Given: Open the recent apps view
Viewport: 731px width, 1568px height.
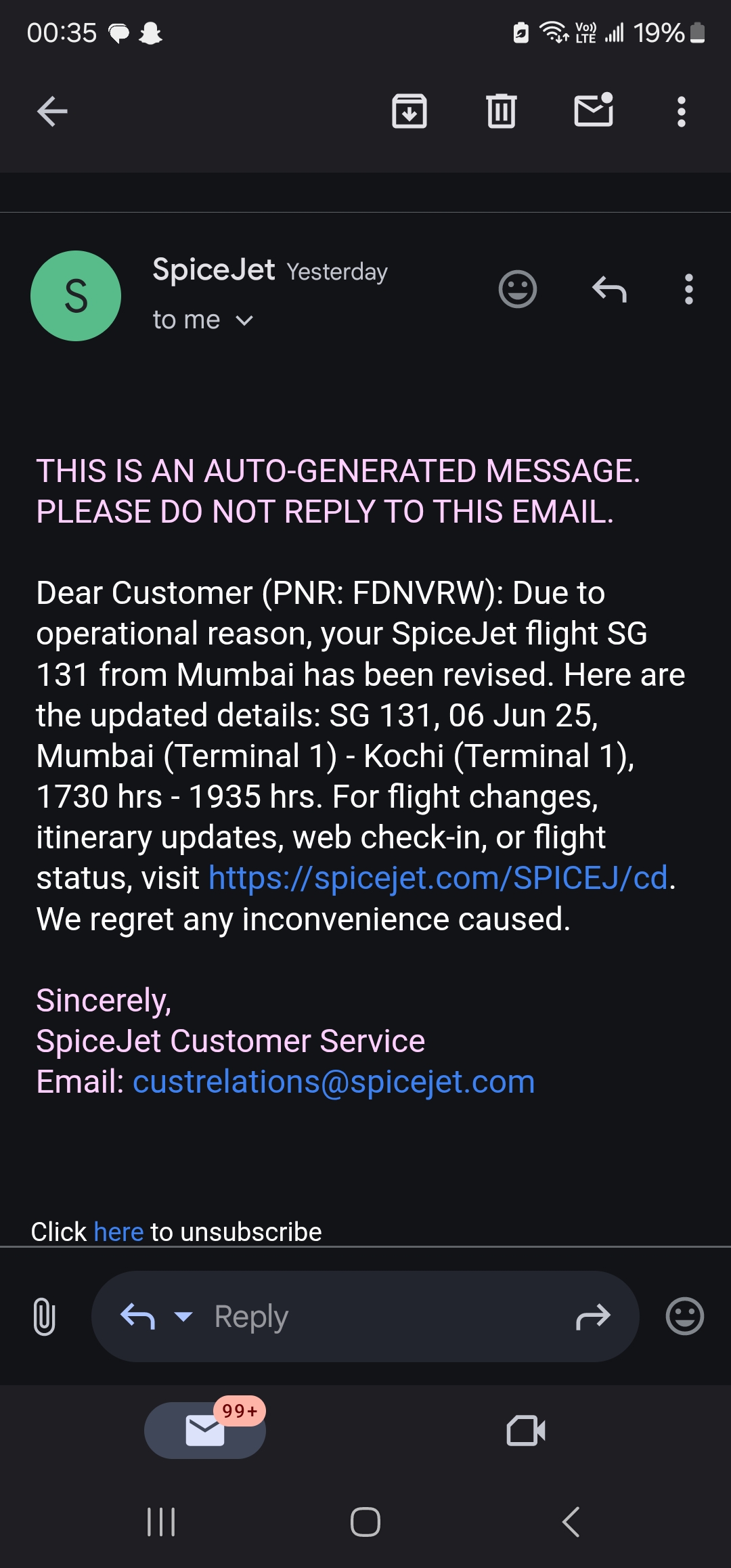Looking at the screenshot, I should click(x=161, y=1523).
